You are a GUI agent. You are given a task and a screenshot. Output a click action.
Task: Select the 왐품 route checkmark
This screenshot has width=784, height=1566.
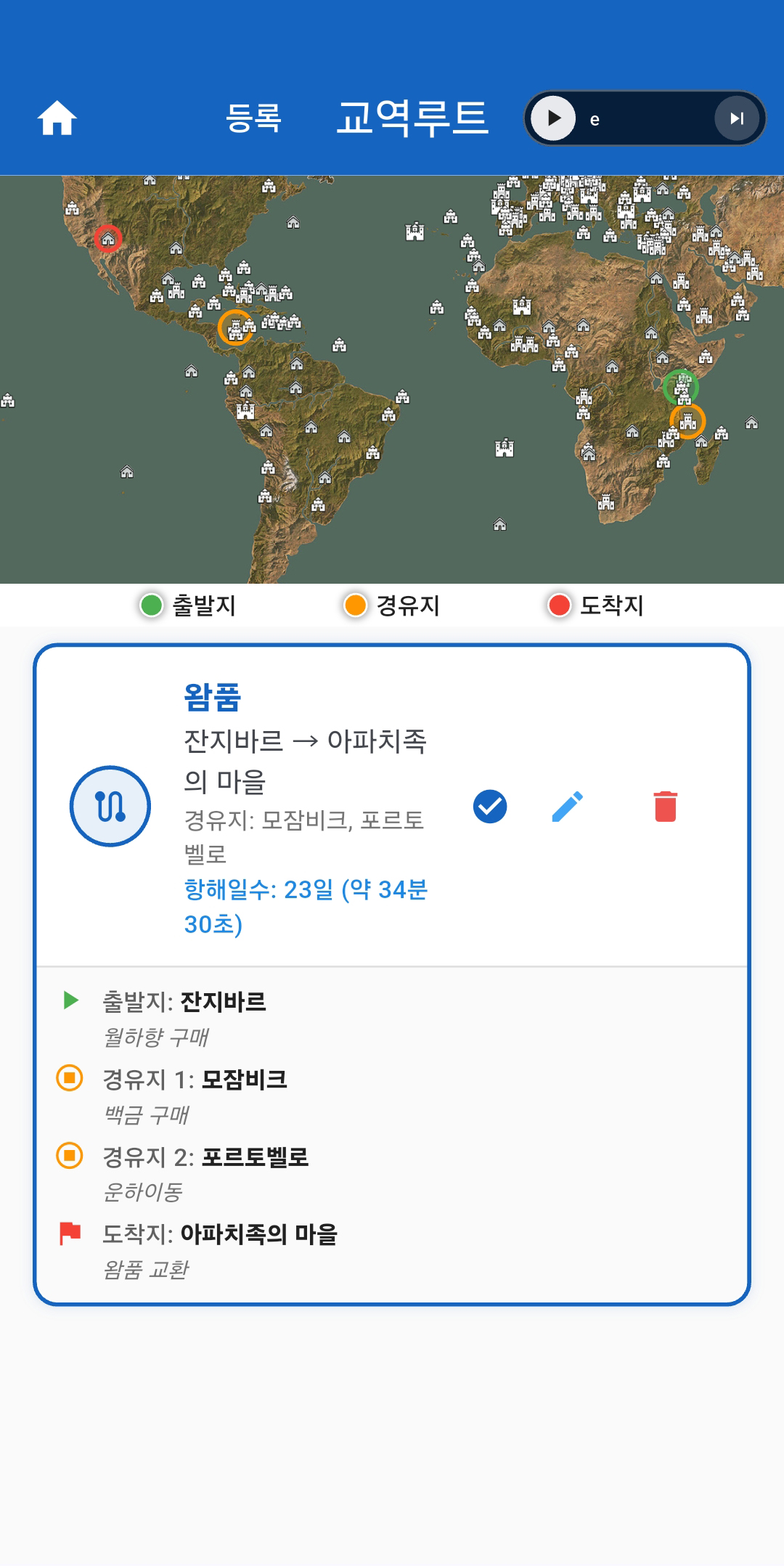pyautogui.click(x=490, y=807)
